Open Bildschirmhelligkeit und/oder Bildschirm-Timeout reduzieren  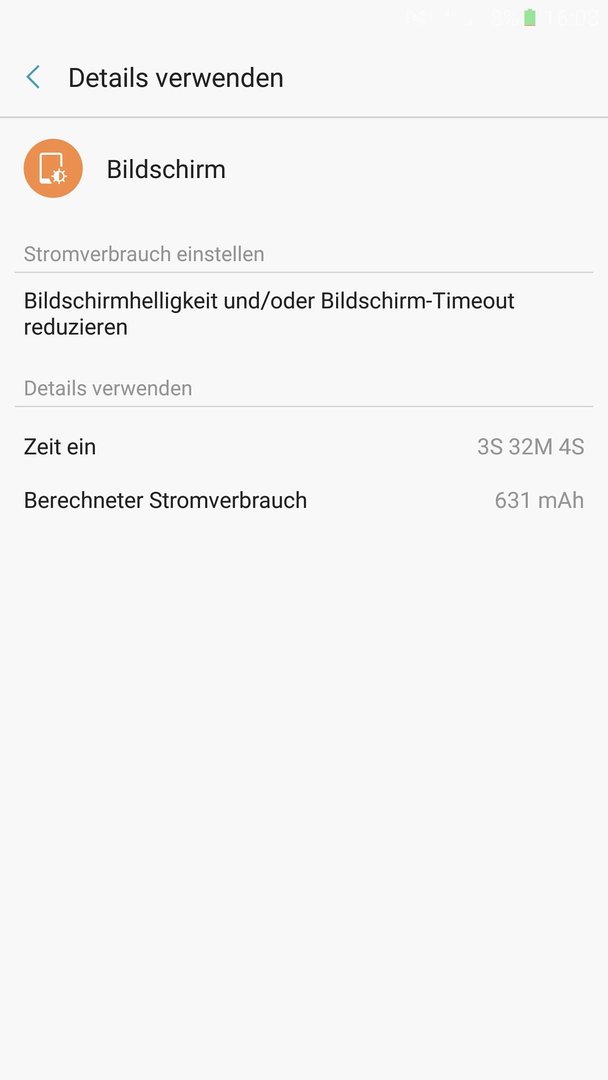[x=304, y=314]
